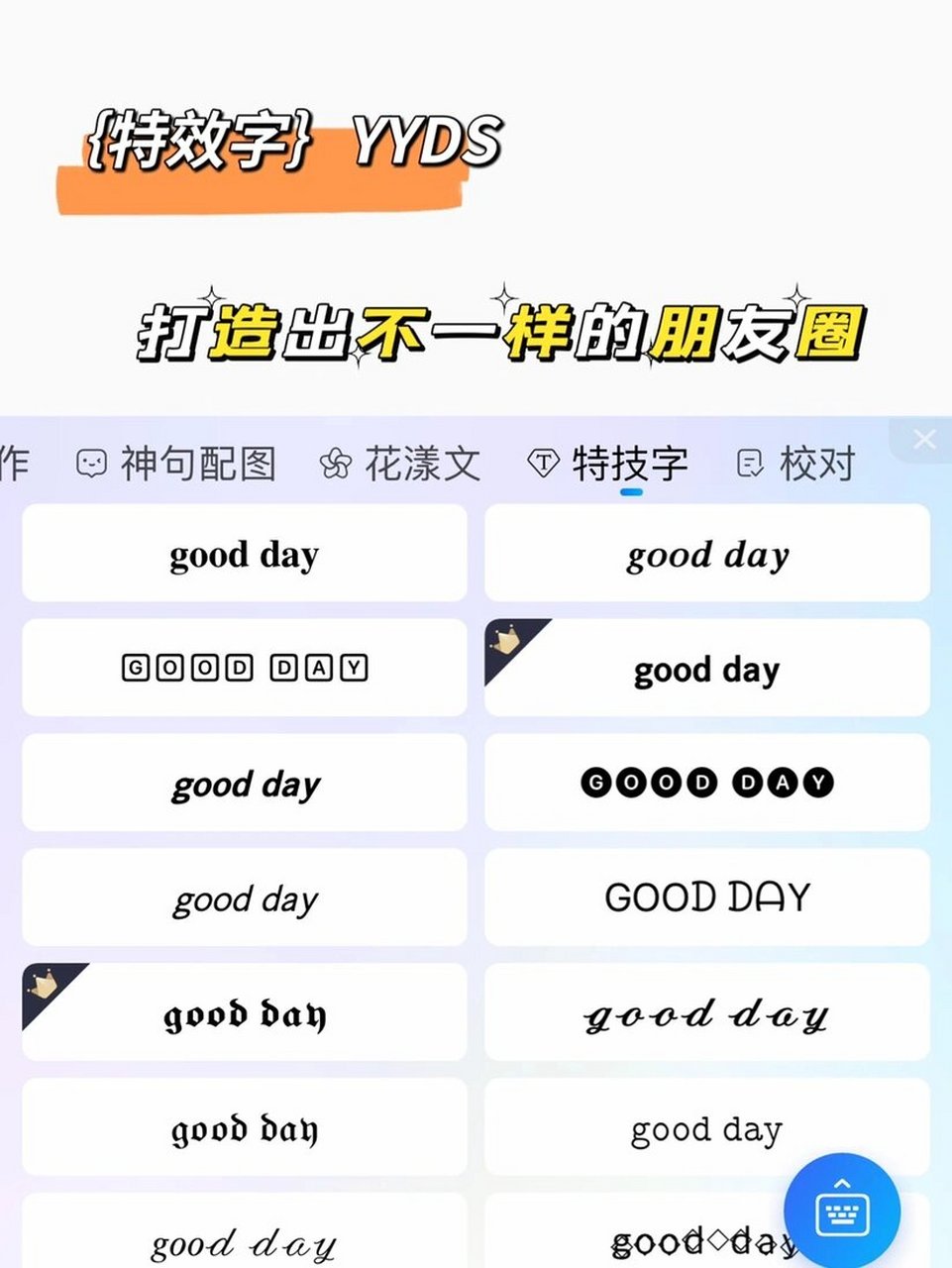Apply the black circled-letter GOOD DAY style

coord(706,783)
